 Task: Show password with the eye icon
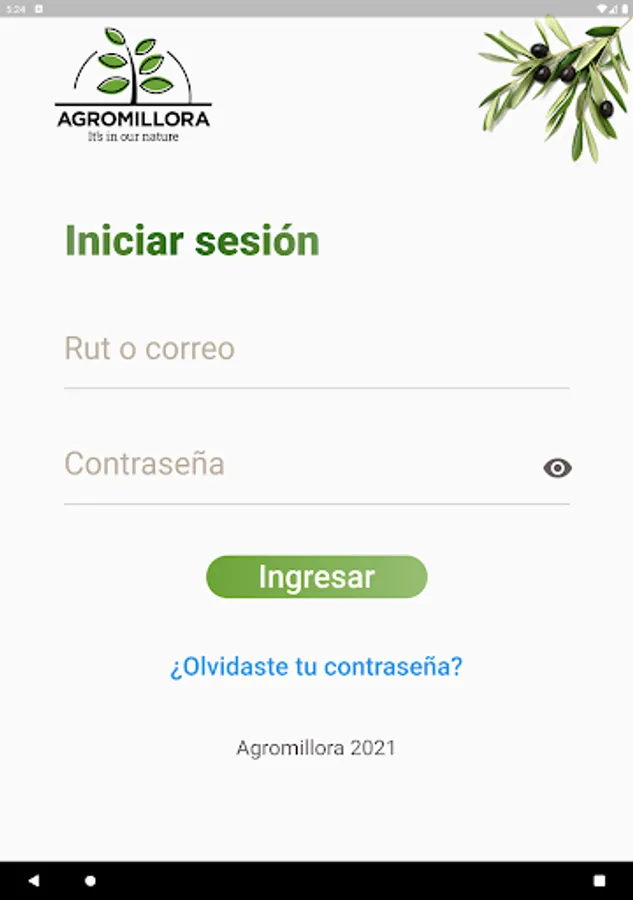point(557,467)
